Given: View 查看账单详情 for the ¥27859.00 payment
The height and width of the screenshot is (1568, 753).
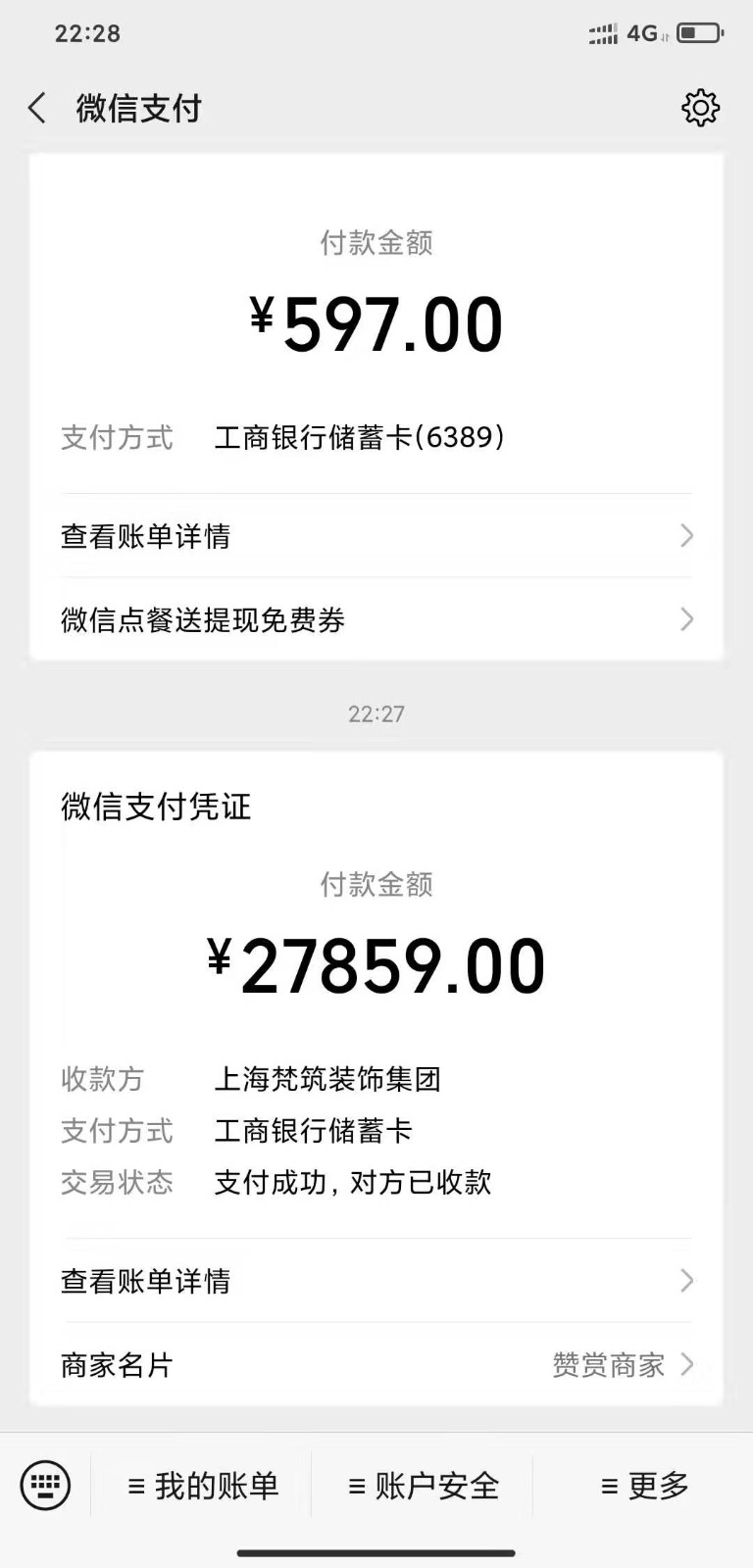Looking at the screenshot, I should pyautogui.click(x=376, y=1281).
